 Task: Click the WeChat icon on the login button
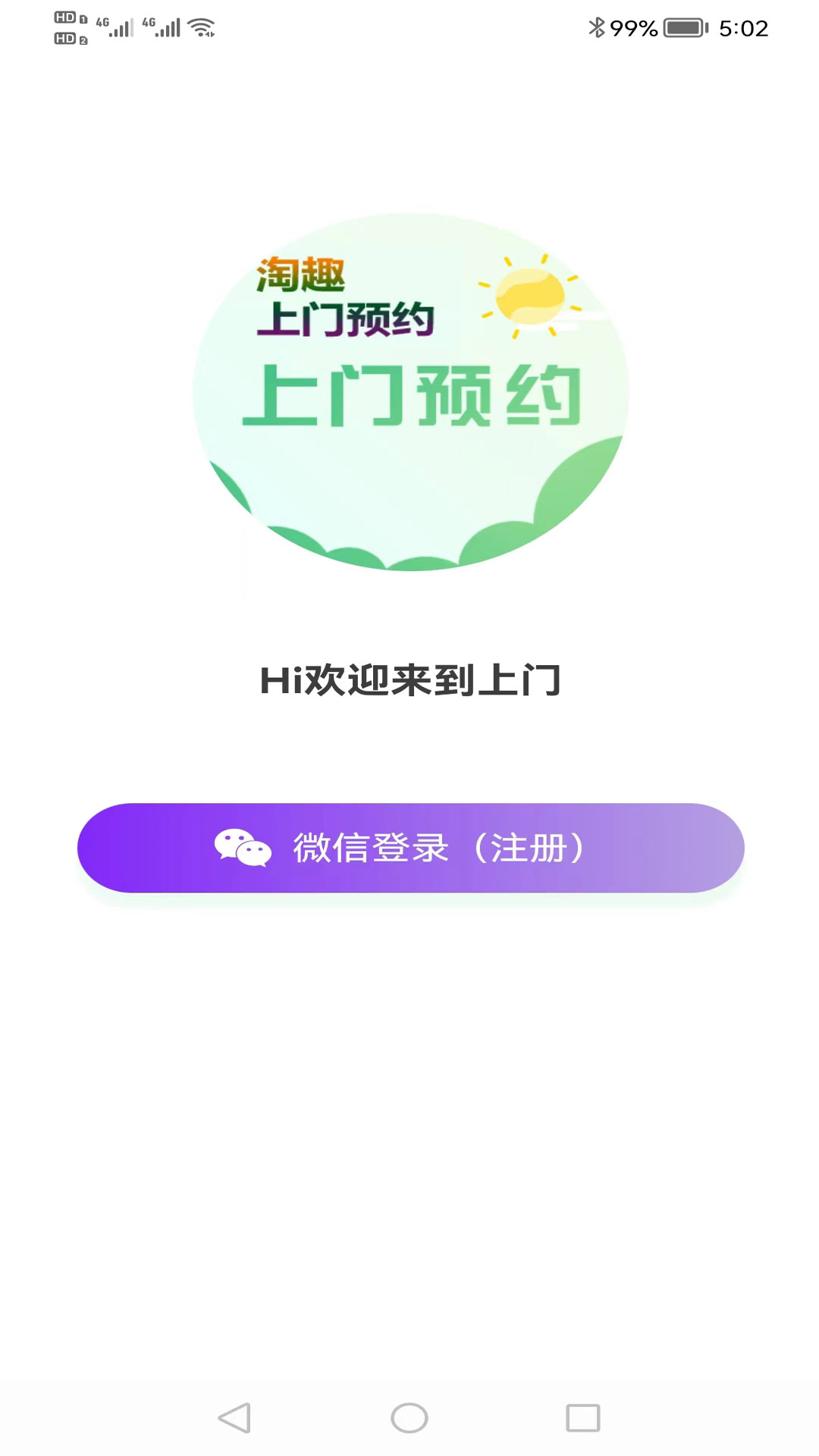tap(241, 848)
